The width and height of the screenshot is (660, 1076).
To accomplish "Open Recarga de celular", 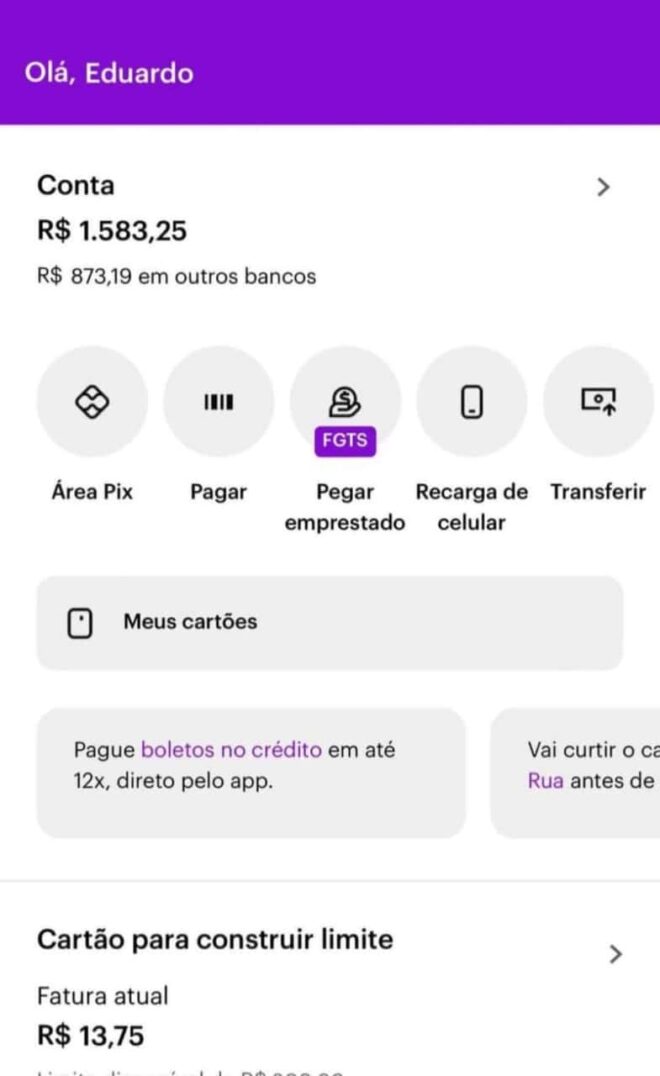I will (x=472, y=402).
